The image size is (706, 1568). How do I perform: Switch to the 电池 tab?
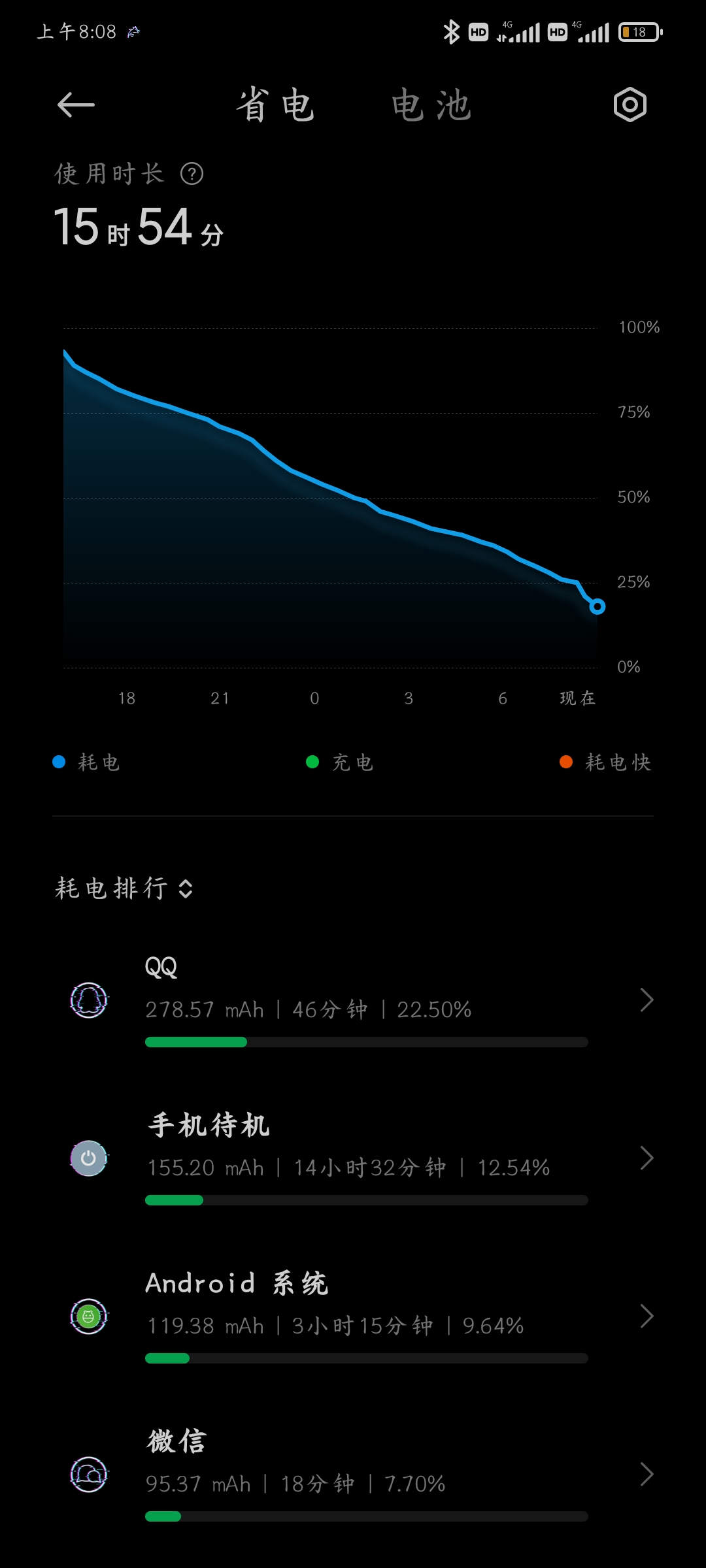(431, 106)
